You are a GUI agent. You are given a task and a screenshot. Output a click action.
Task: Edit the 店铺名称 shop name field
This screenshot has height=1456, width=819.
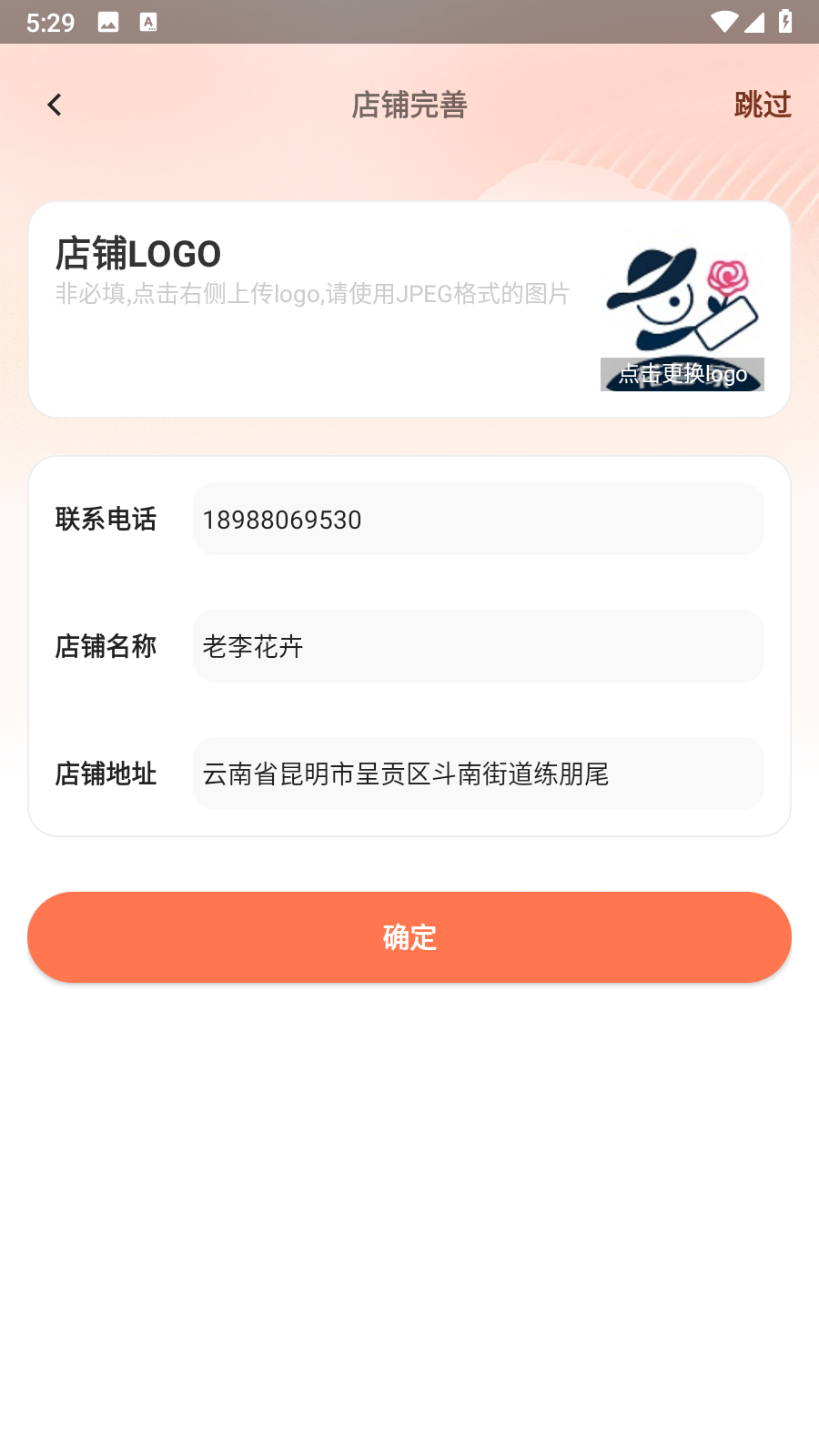(x=478, y=646)
